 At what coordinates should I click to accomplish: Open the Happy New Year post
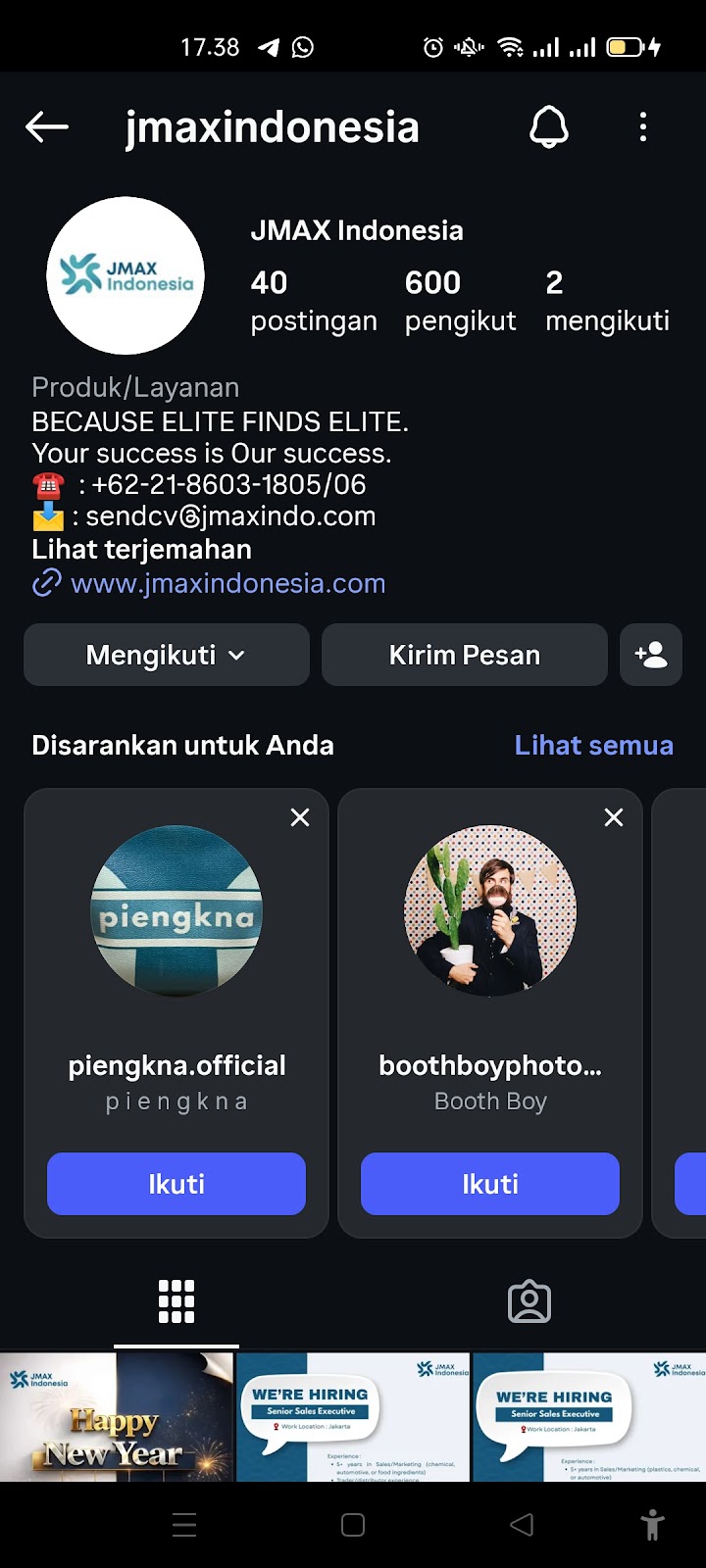coord(117,1417)
